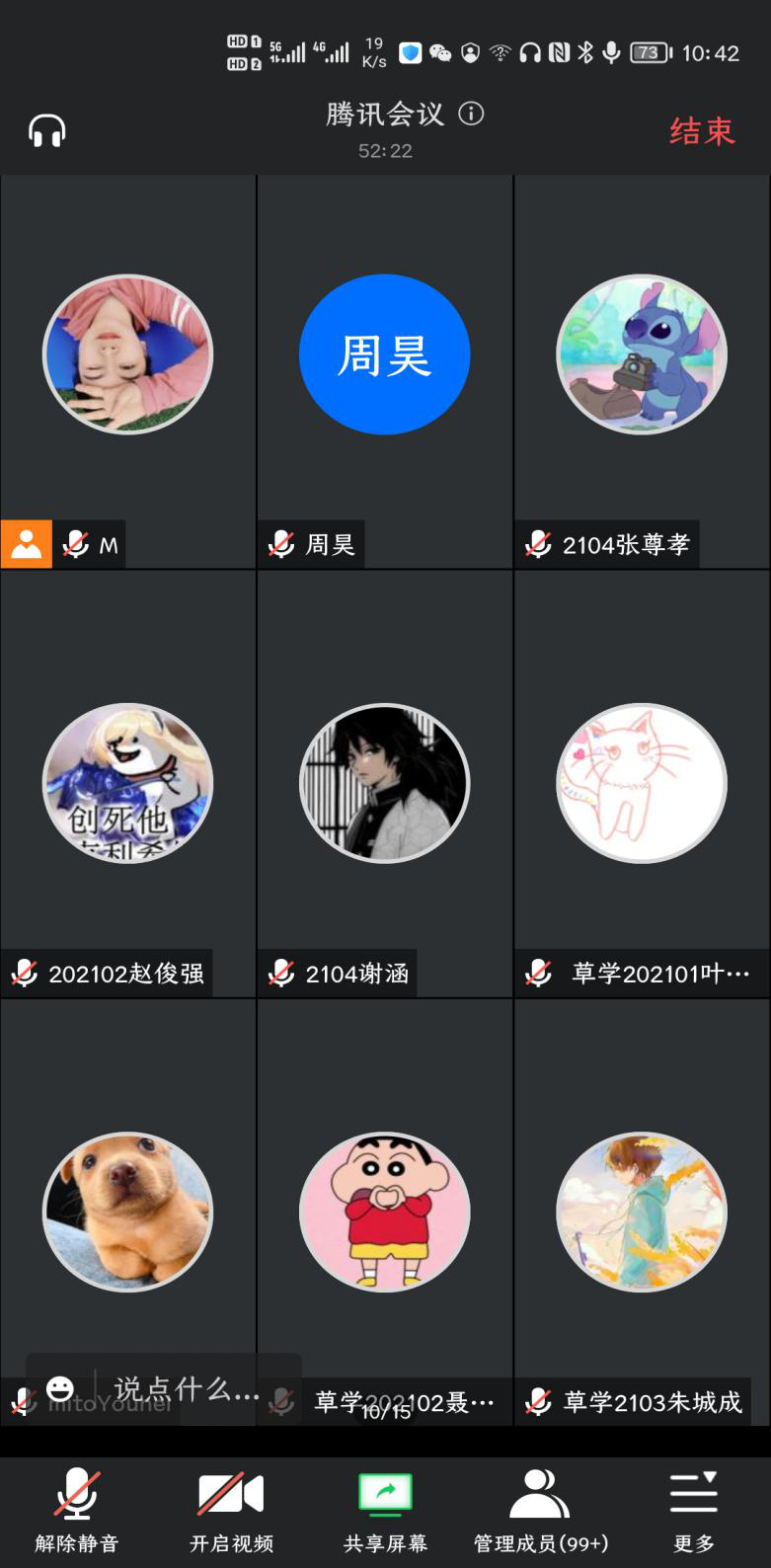Unmute microphone with 解除静音
The image size is (771, 1568).
(x=76, y=1509)
